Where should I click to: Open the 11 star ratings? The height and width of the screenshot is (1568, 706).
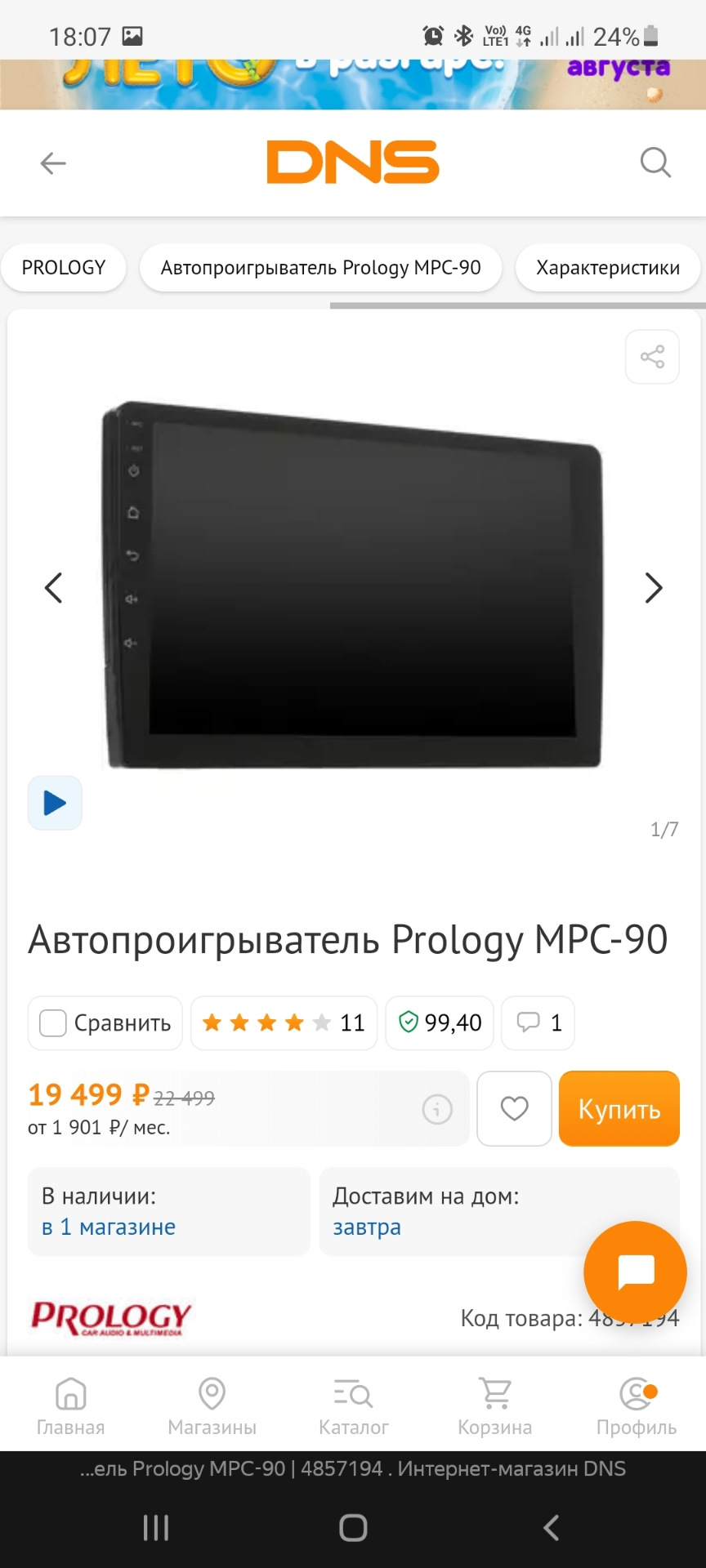[284, 1023]
